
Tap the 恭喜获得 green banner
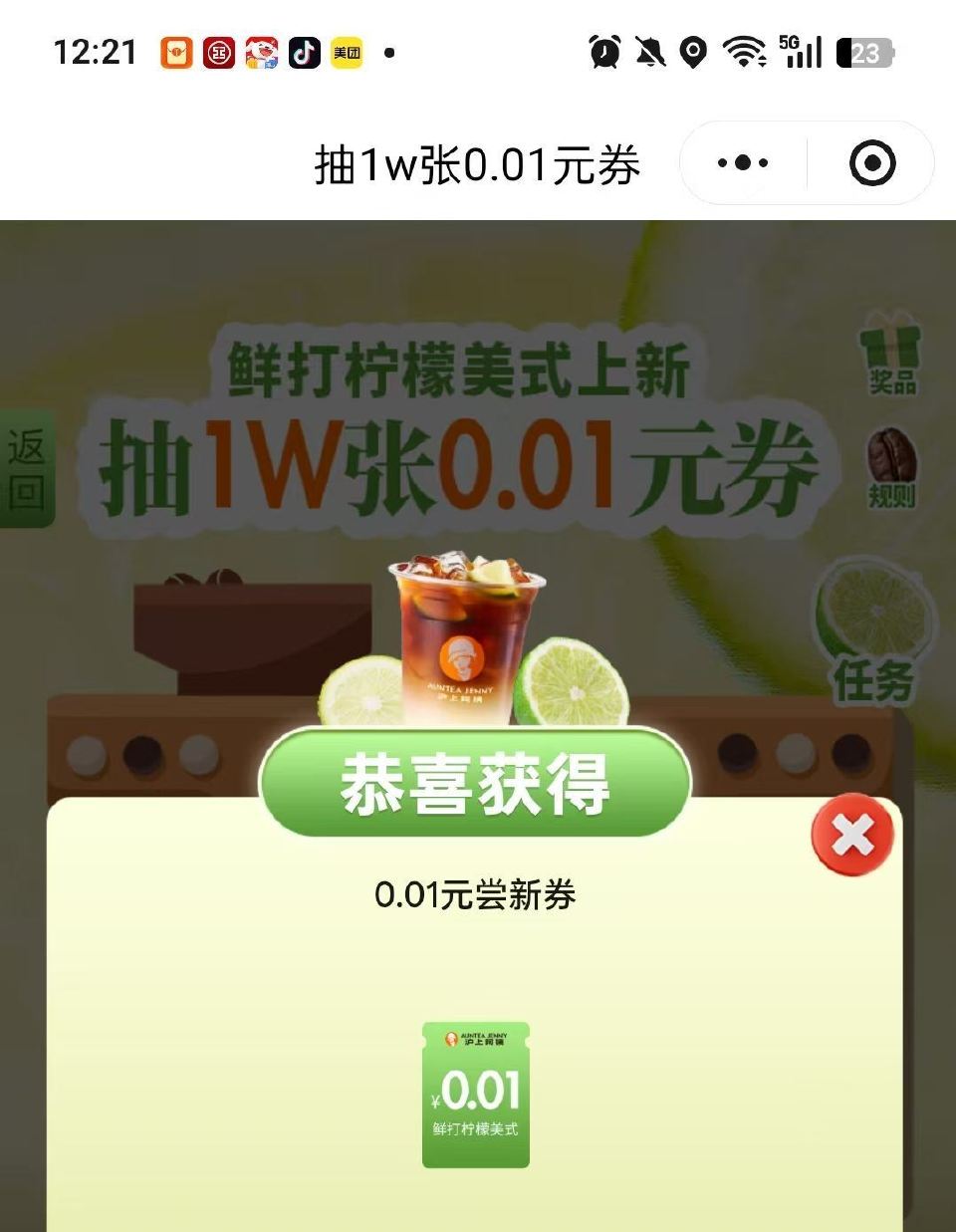click(476, 783)
